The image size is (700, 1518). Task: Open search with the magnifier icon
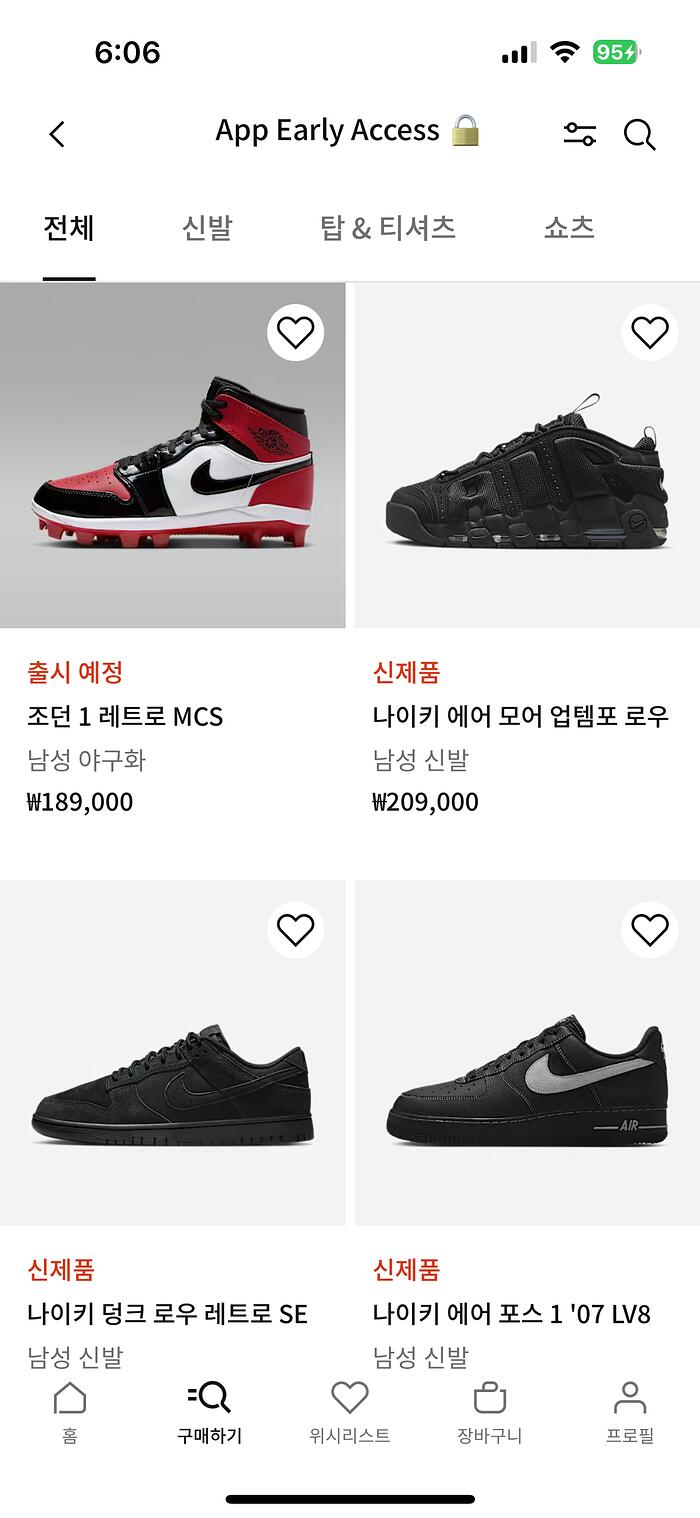[x=639, y=134]
